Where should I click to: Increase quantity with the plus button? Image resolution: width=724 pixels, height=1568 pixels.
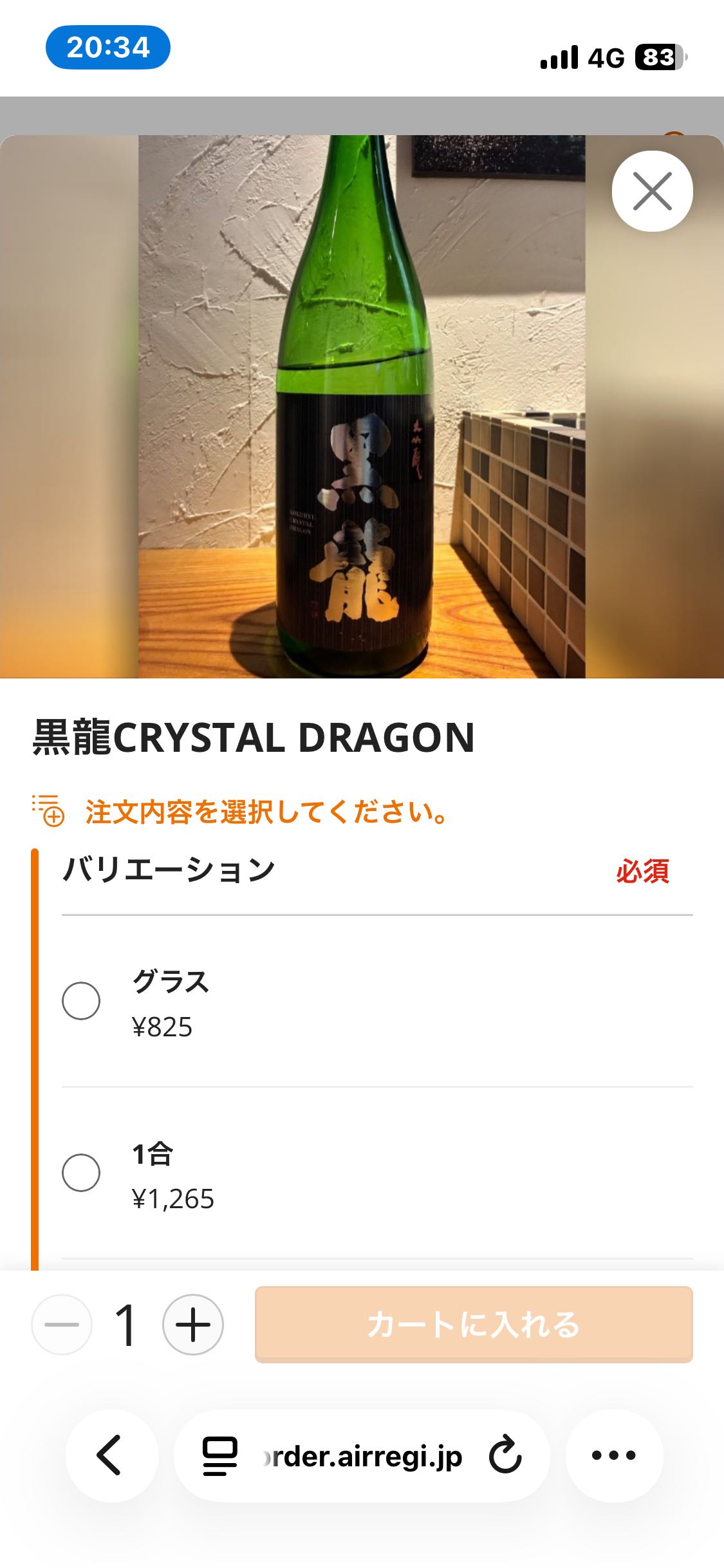(x=192, y=1325)
